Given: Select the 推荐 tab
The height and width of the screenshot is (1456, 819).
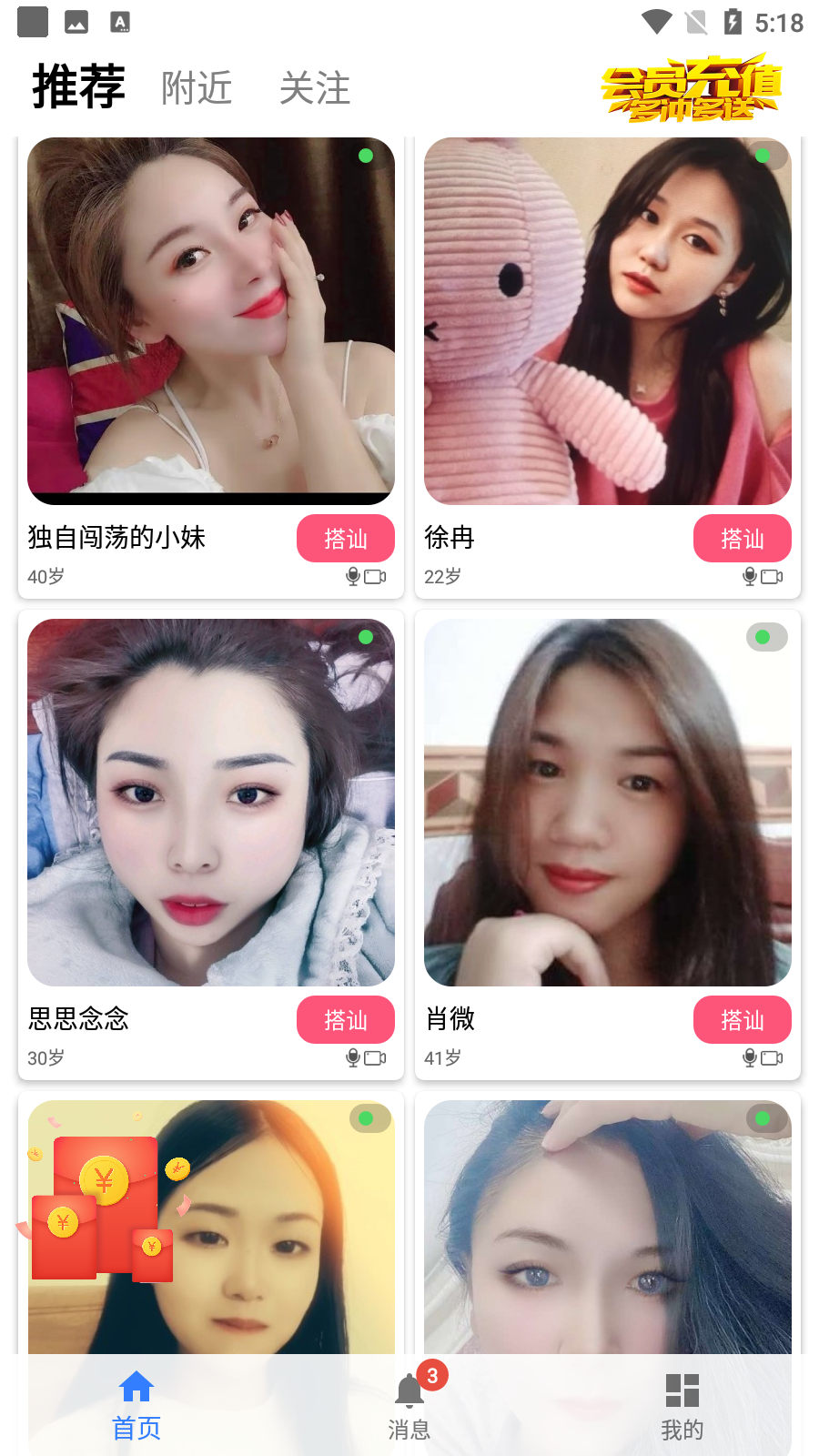Looking at the screenshot, I should (x=79, y=87).
